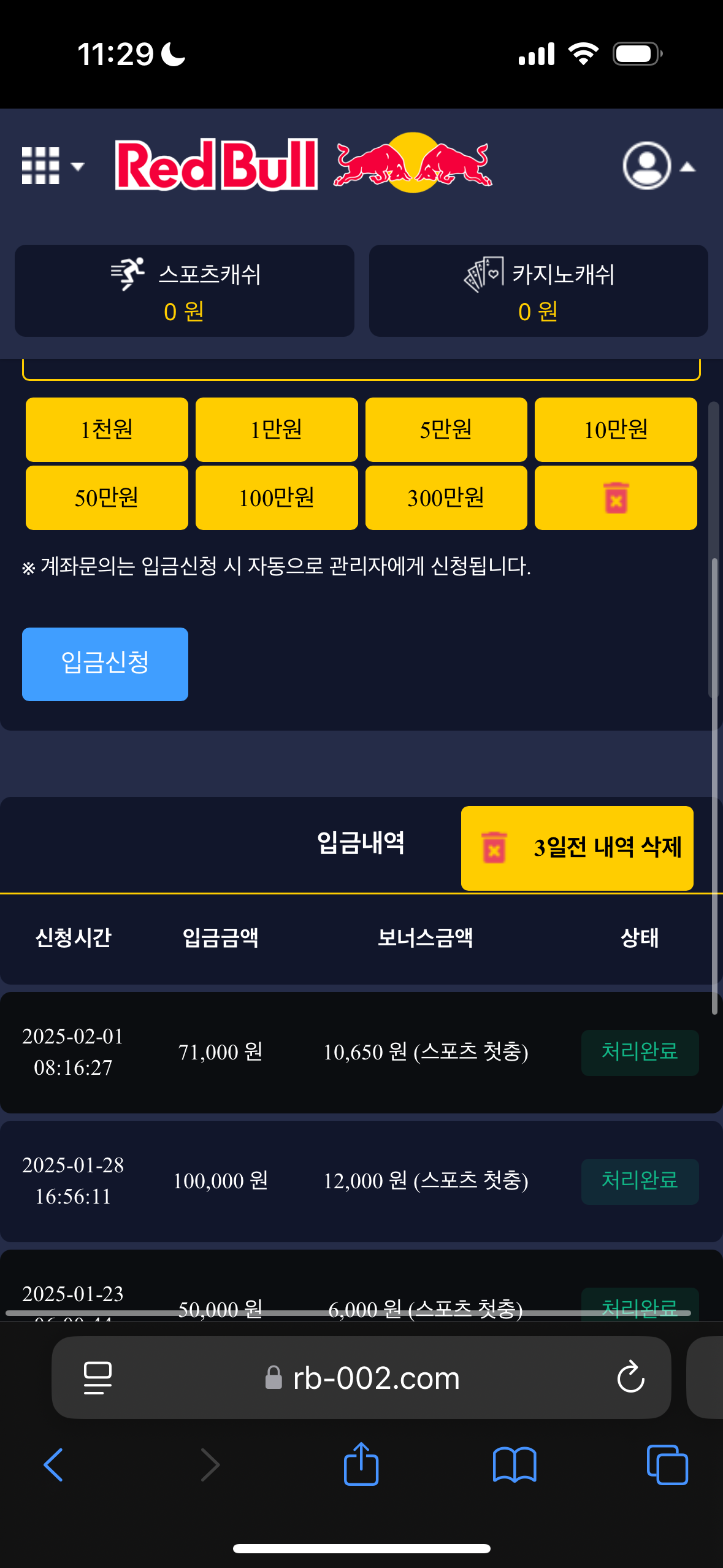Choose the 5만원 amount button
Screen dimensions: 723x1568
(x=446, y=429)
